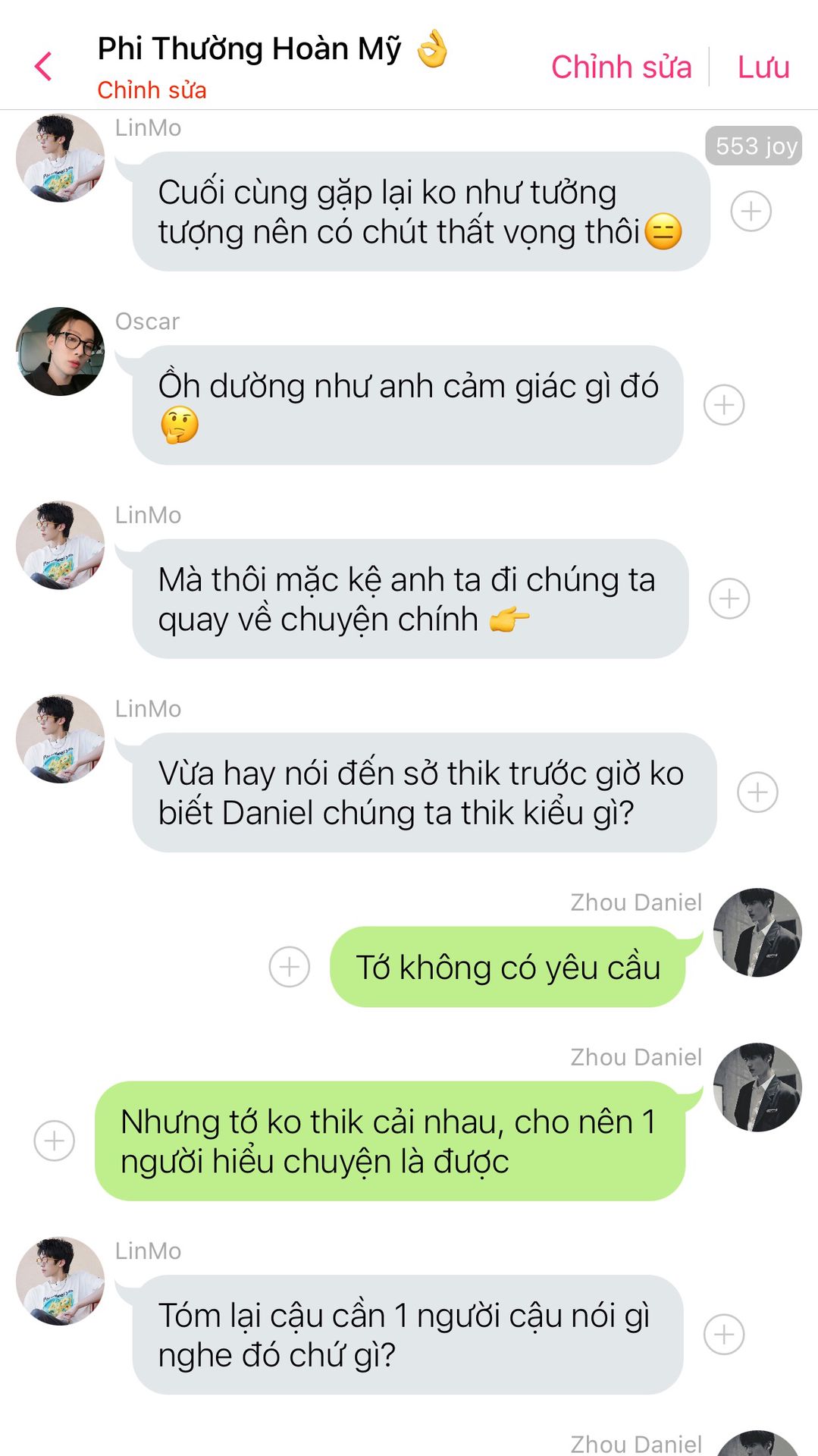Tap the plus beside 'Nhưng tớ ko thik cải nhau'
Screen dimensions: 818x1456
pyautogui.click(x=55, y=1141)
